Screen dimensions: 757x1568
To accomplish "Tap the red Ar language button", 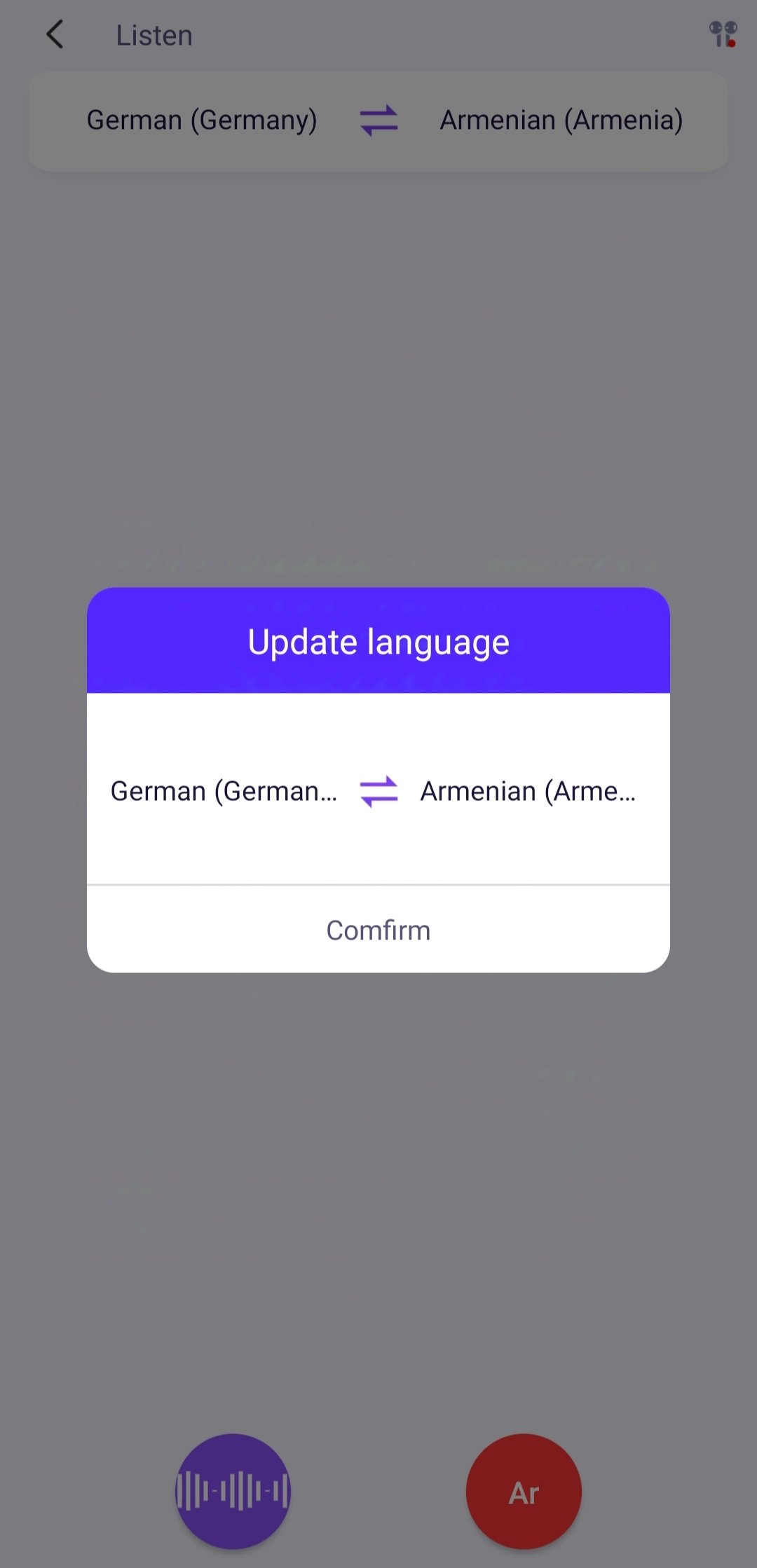I will [x=524, y=1492].
